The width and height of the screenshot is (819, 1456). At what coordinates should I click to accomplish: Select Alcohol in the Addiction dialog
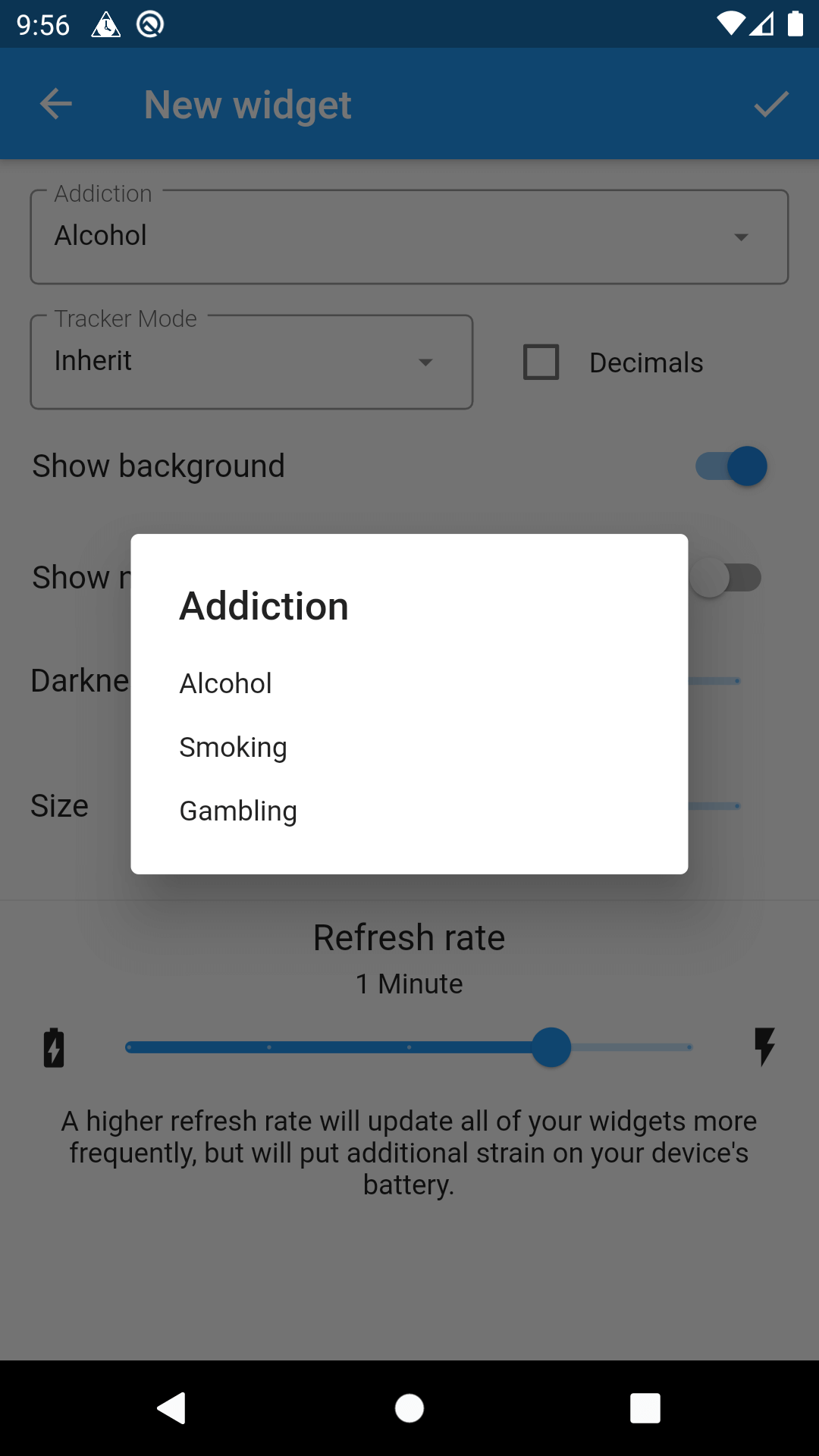226,683
